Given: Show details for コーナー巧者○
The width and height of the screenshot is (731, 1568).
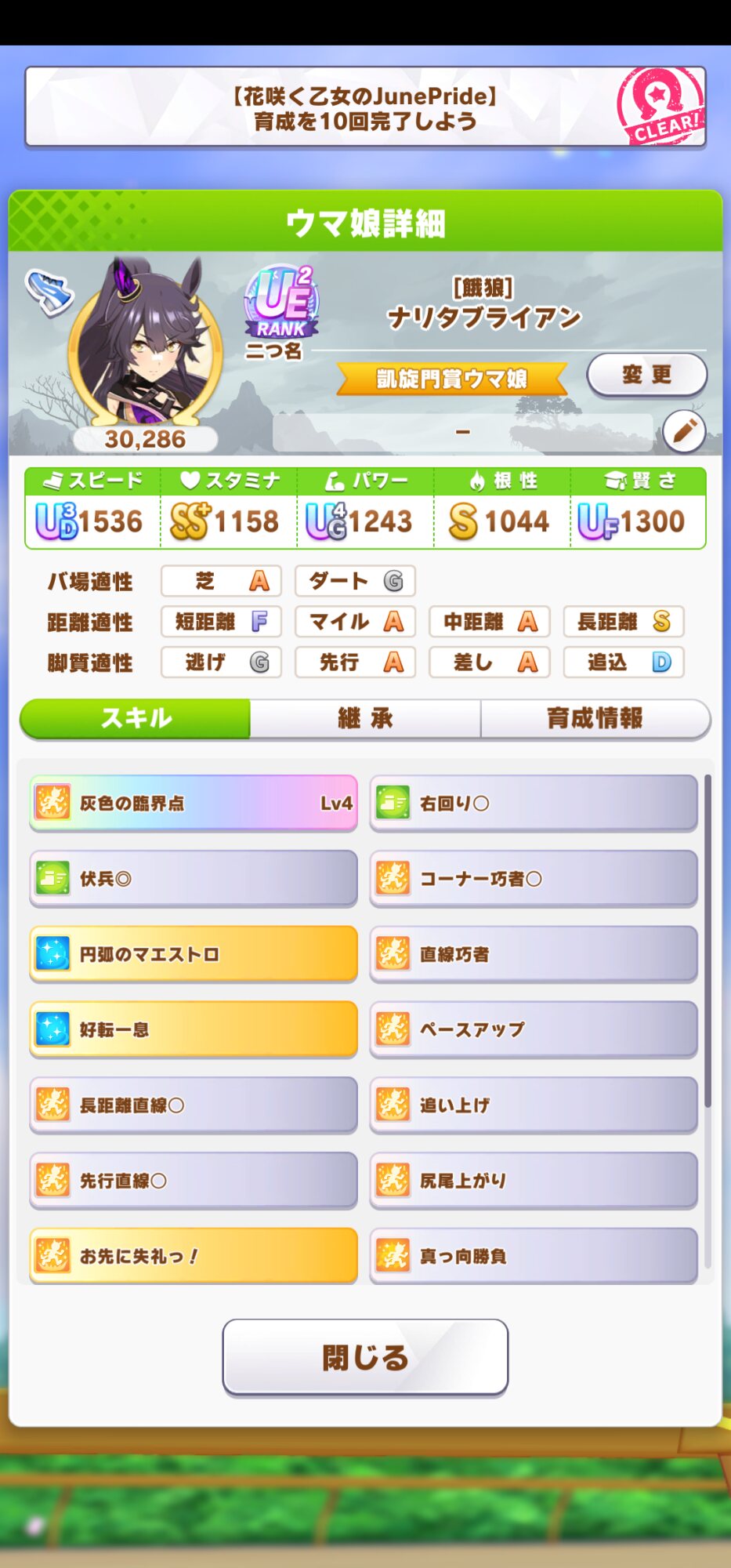Looking at the screenshot, I should (x=534, y=878).
